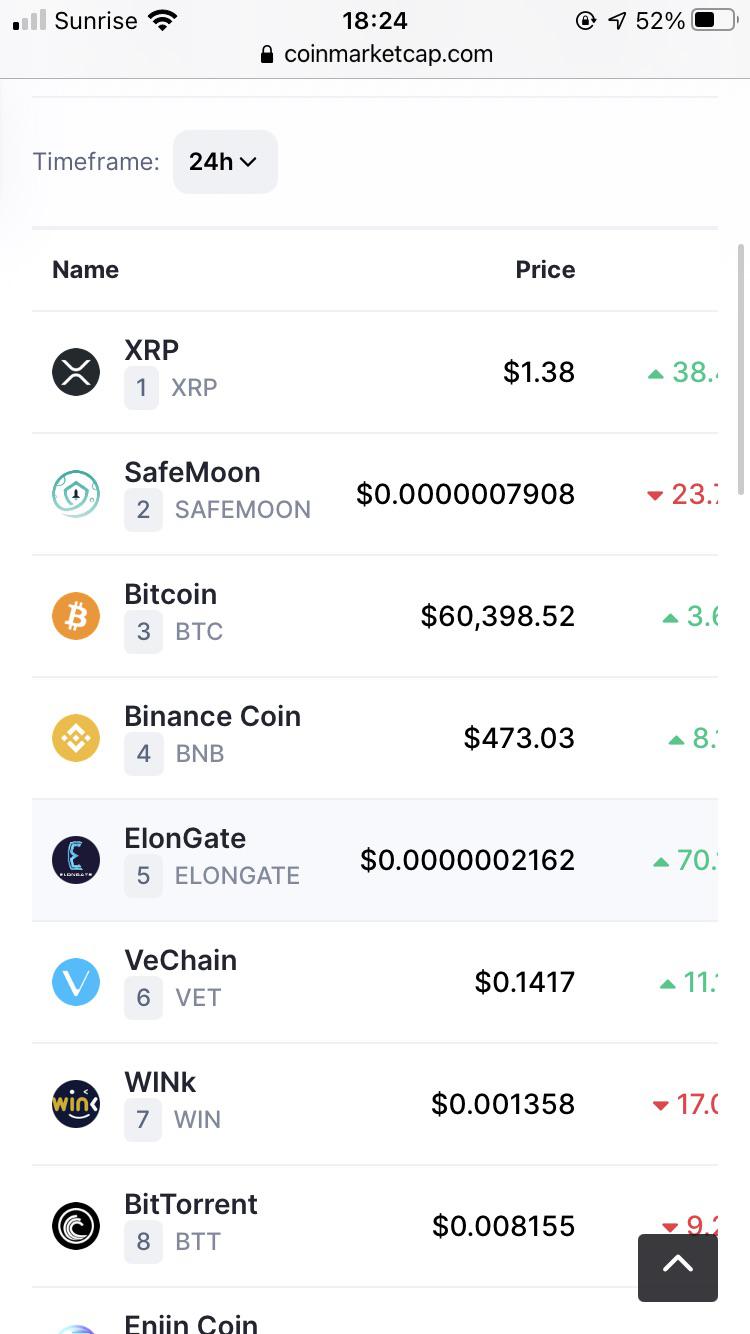Sort the list by Price column
750x1334 pixels.
(545, 270)
